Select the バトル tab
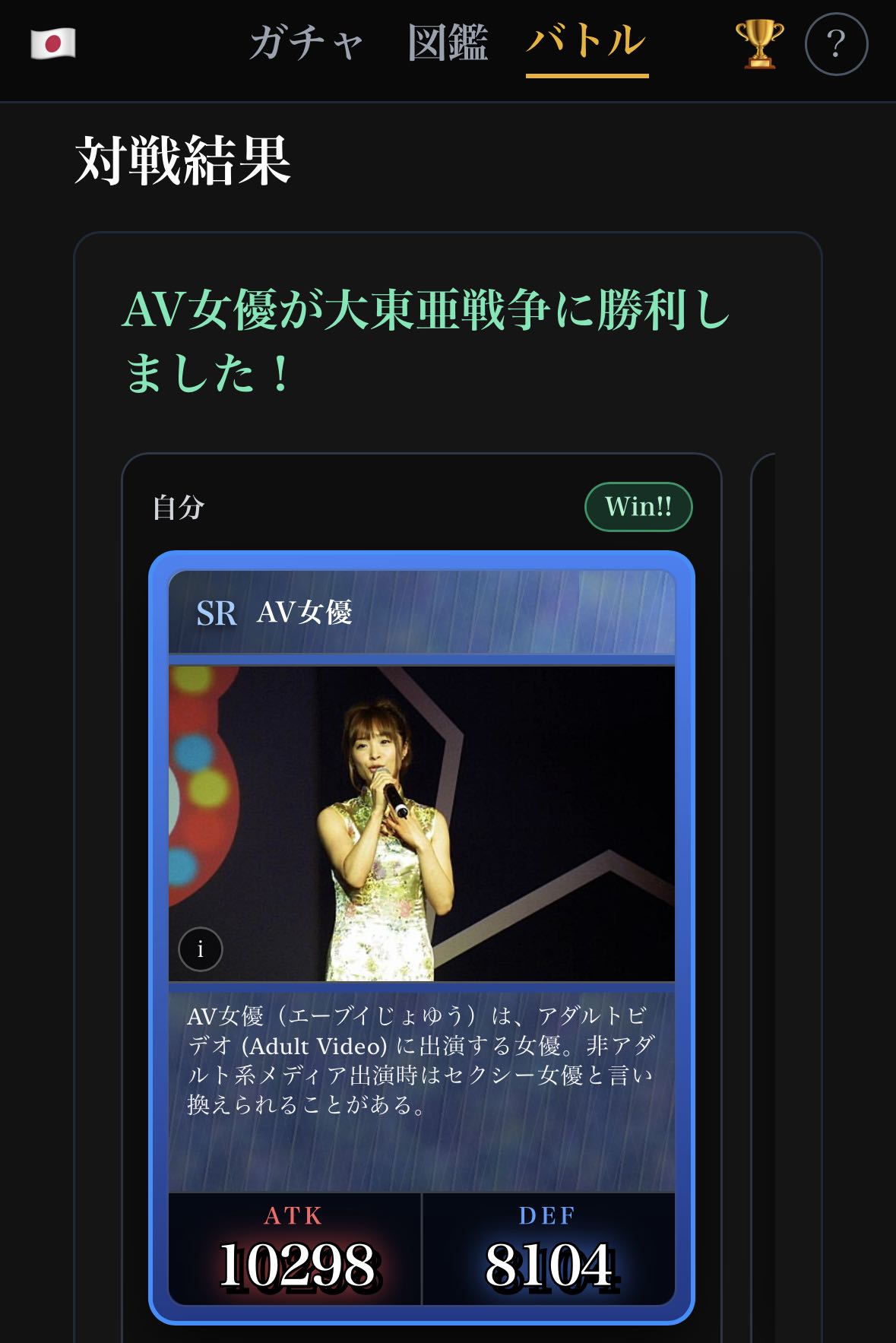The image size is (896, 1343). click(x=586, y=43)
